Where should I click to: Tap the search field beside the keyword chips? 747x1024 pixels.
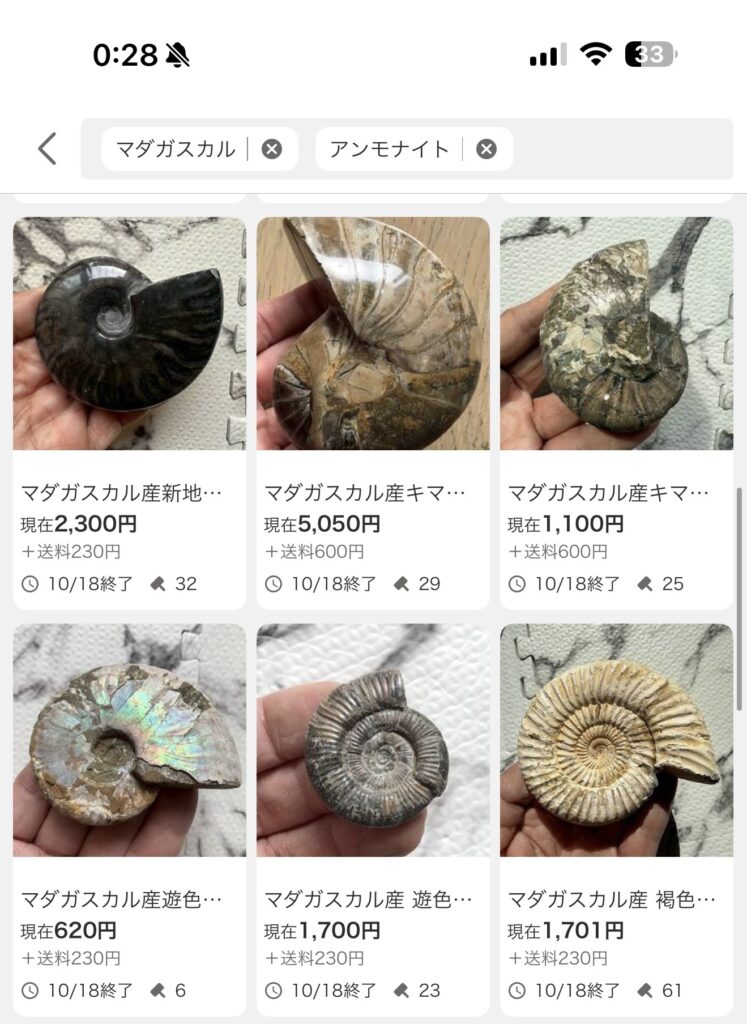(x=620, y=149)
